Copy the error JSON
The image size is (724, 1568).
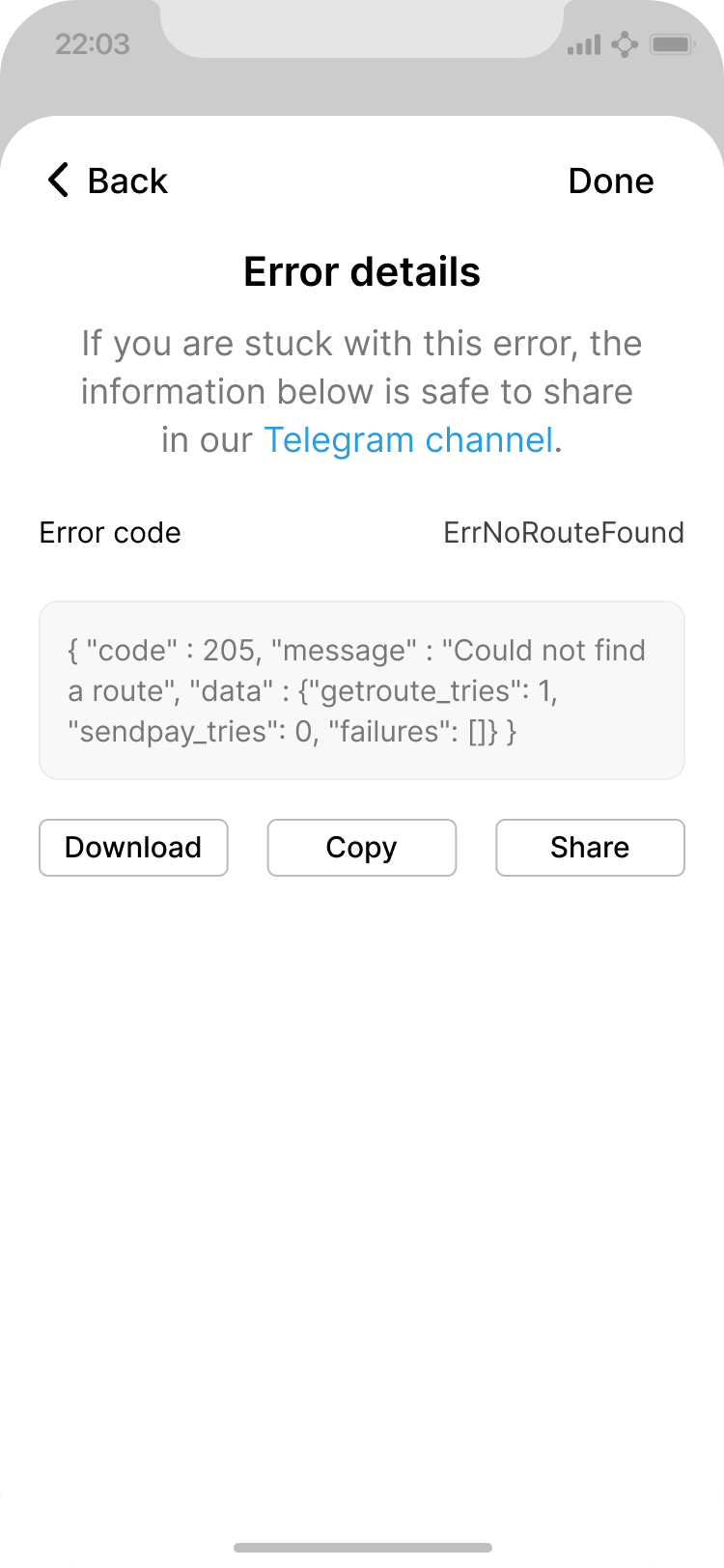click(361, 848)
